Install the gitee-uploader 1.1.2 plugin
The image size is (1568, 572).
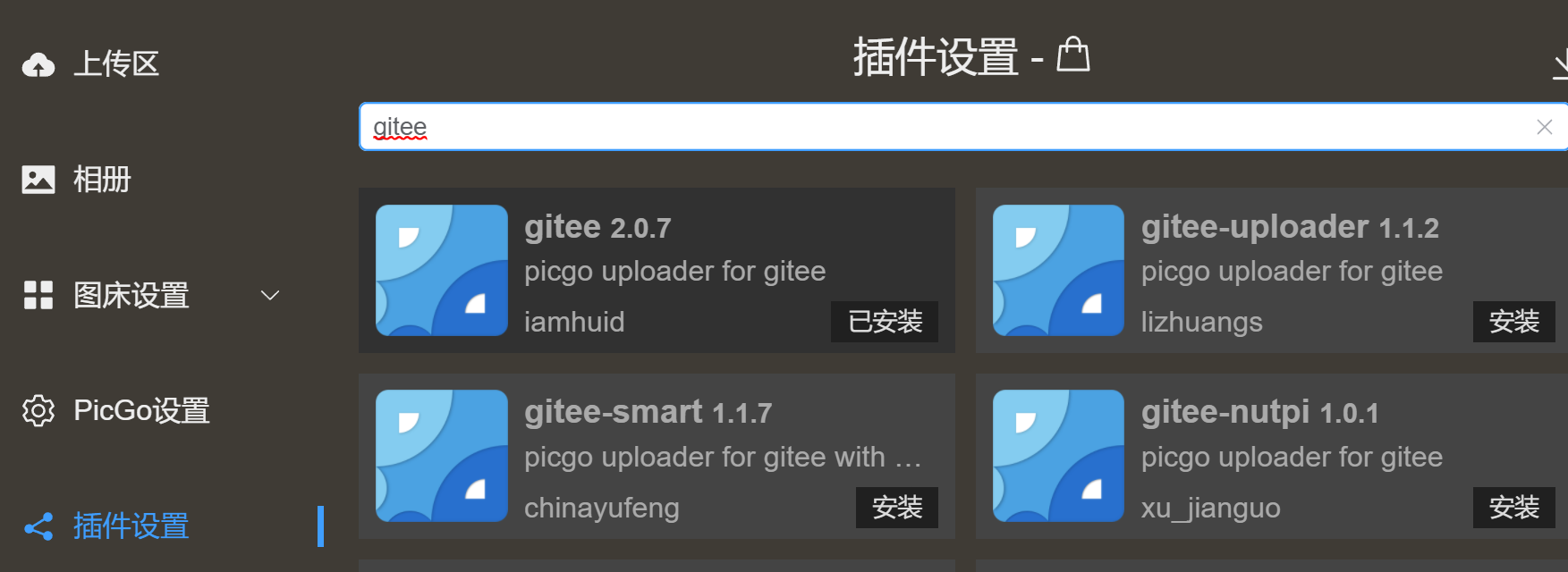point(1513,322)
